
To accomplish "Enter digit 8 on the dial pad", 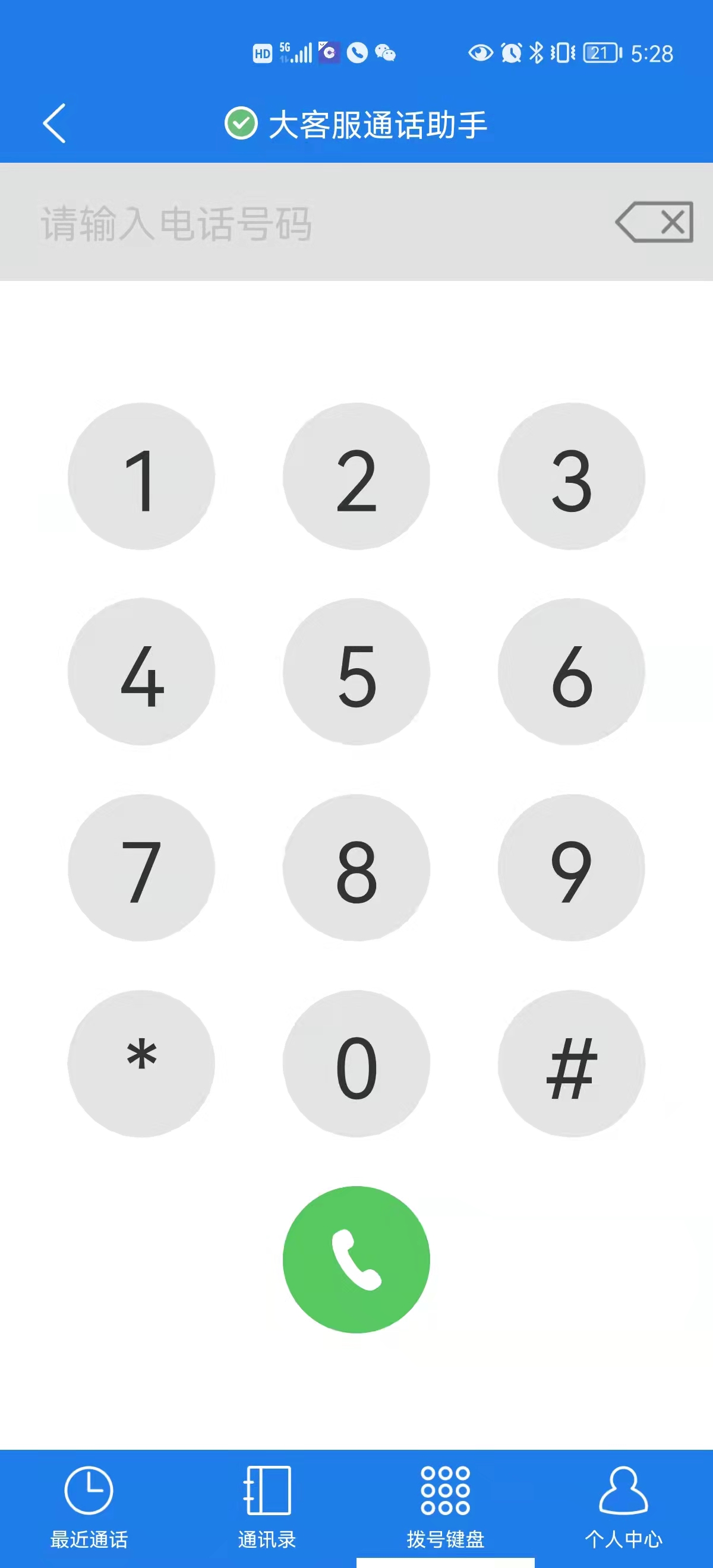I will (356, 868).
